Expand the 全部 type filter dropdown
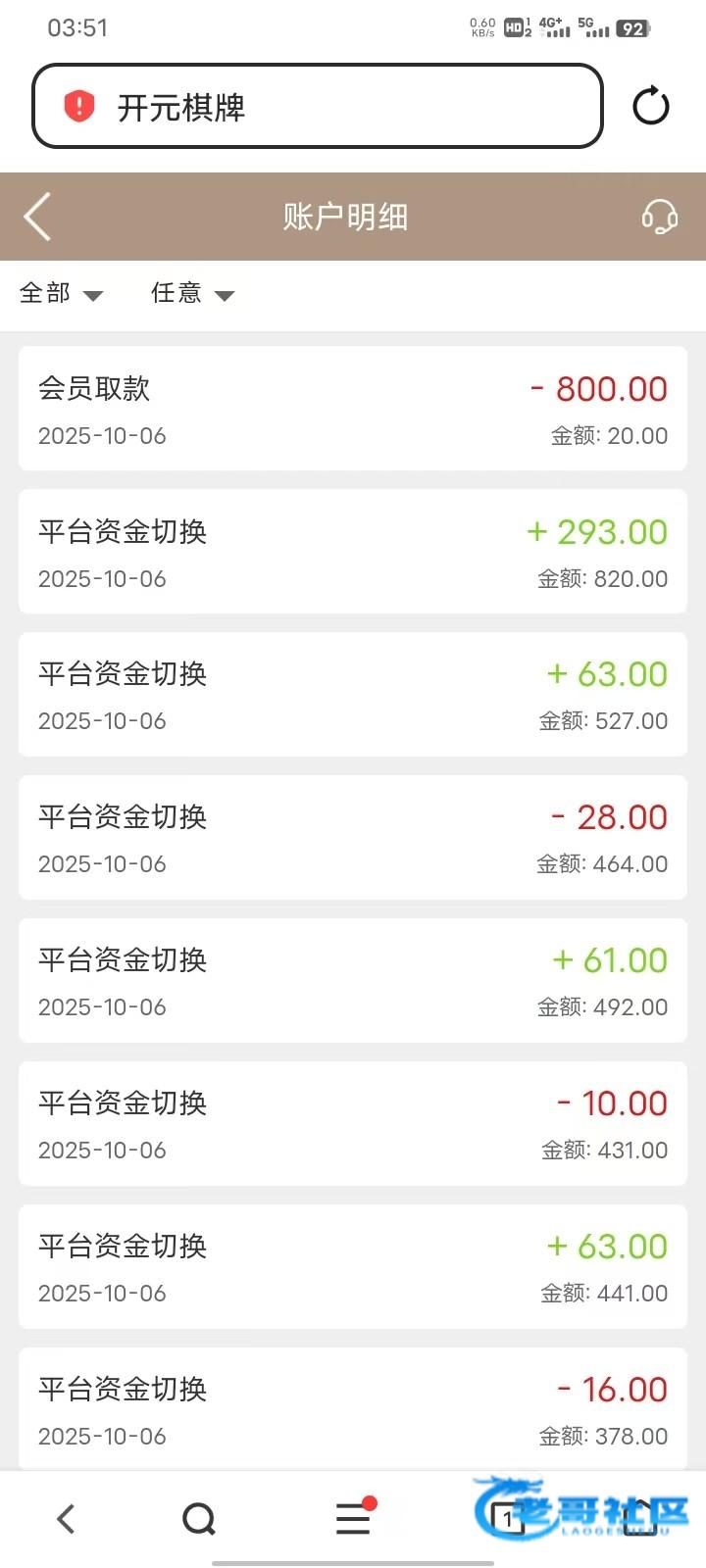 pos(61,293)
